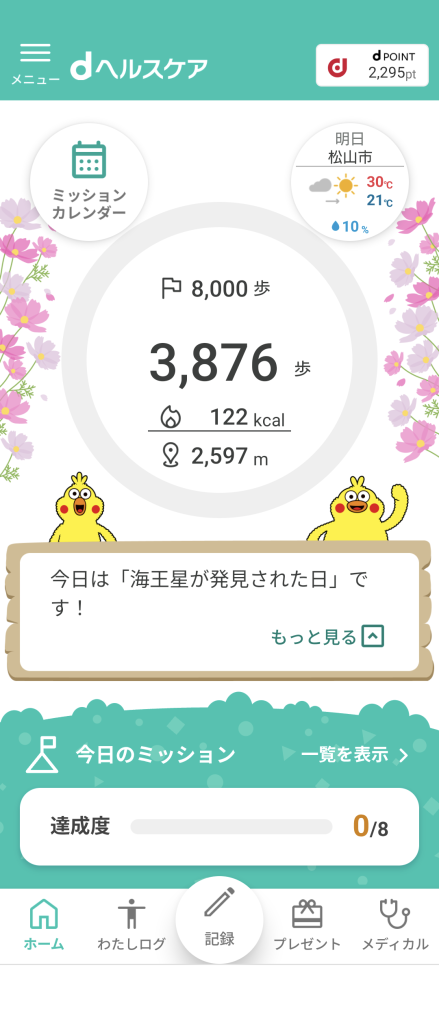
Task: Open the 達成度 progress card
Action: tap(220, 827)
